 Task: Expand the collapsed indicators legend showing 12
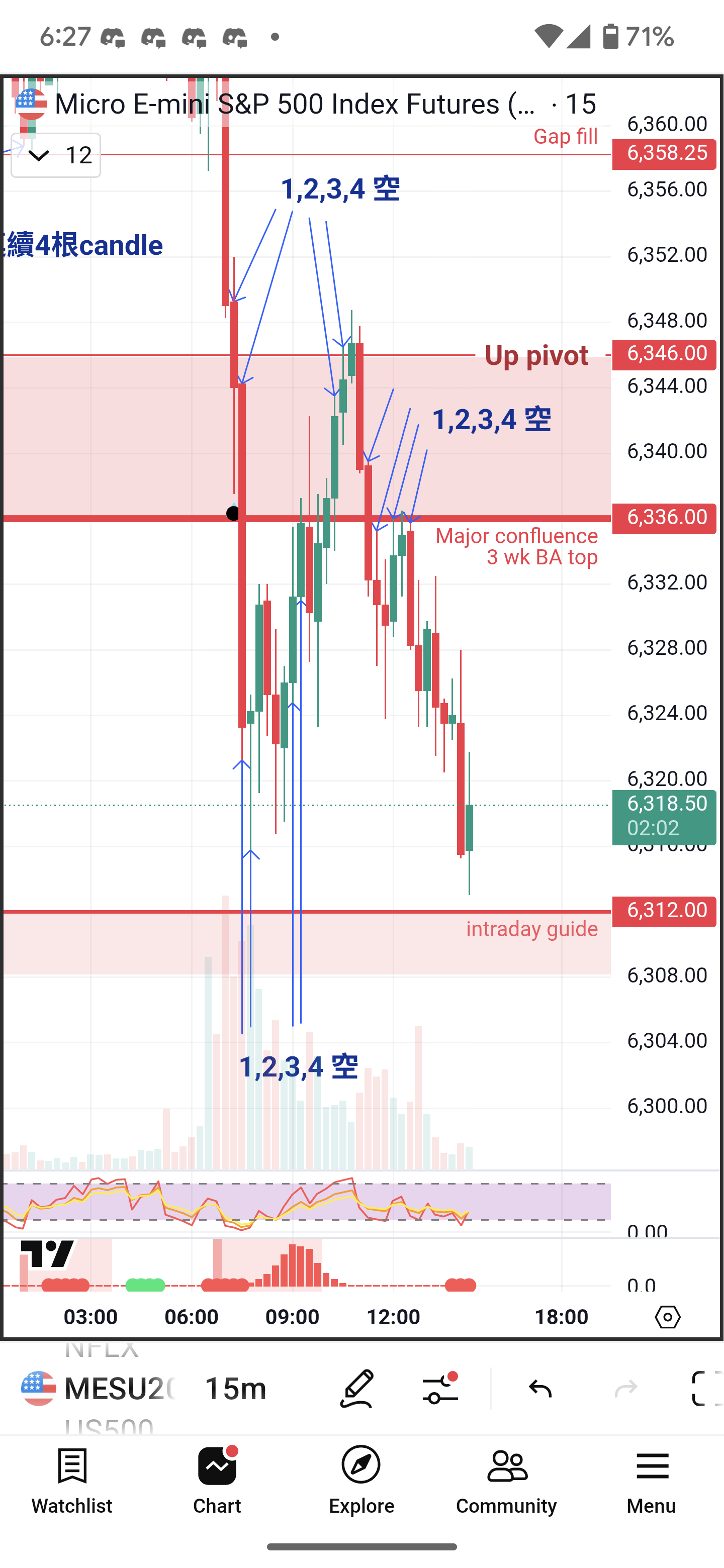tap(55, 155)
